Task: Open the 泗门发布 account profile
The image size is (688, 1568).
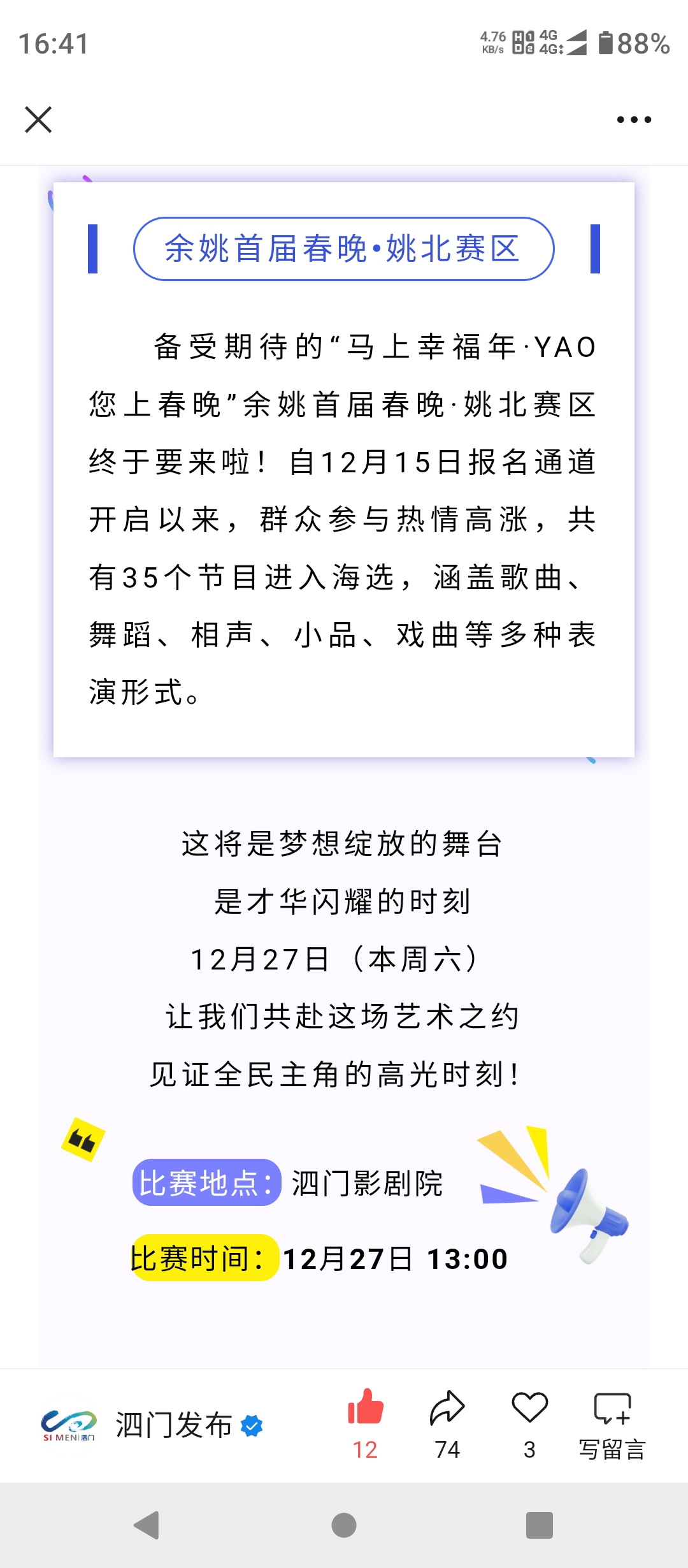Action: tap(172, 1425)
